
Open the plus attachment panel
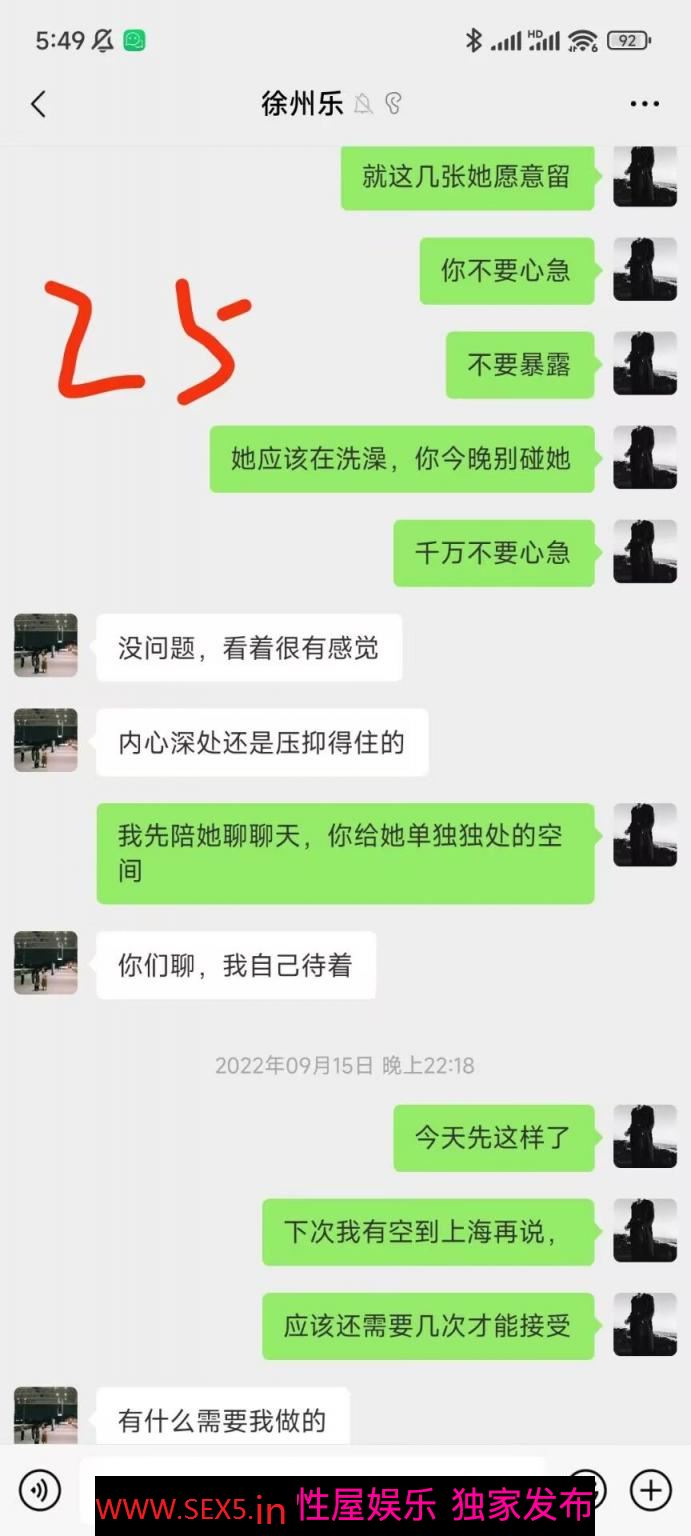pyautogui.click(x=650, y=1490)
